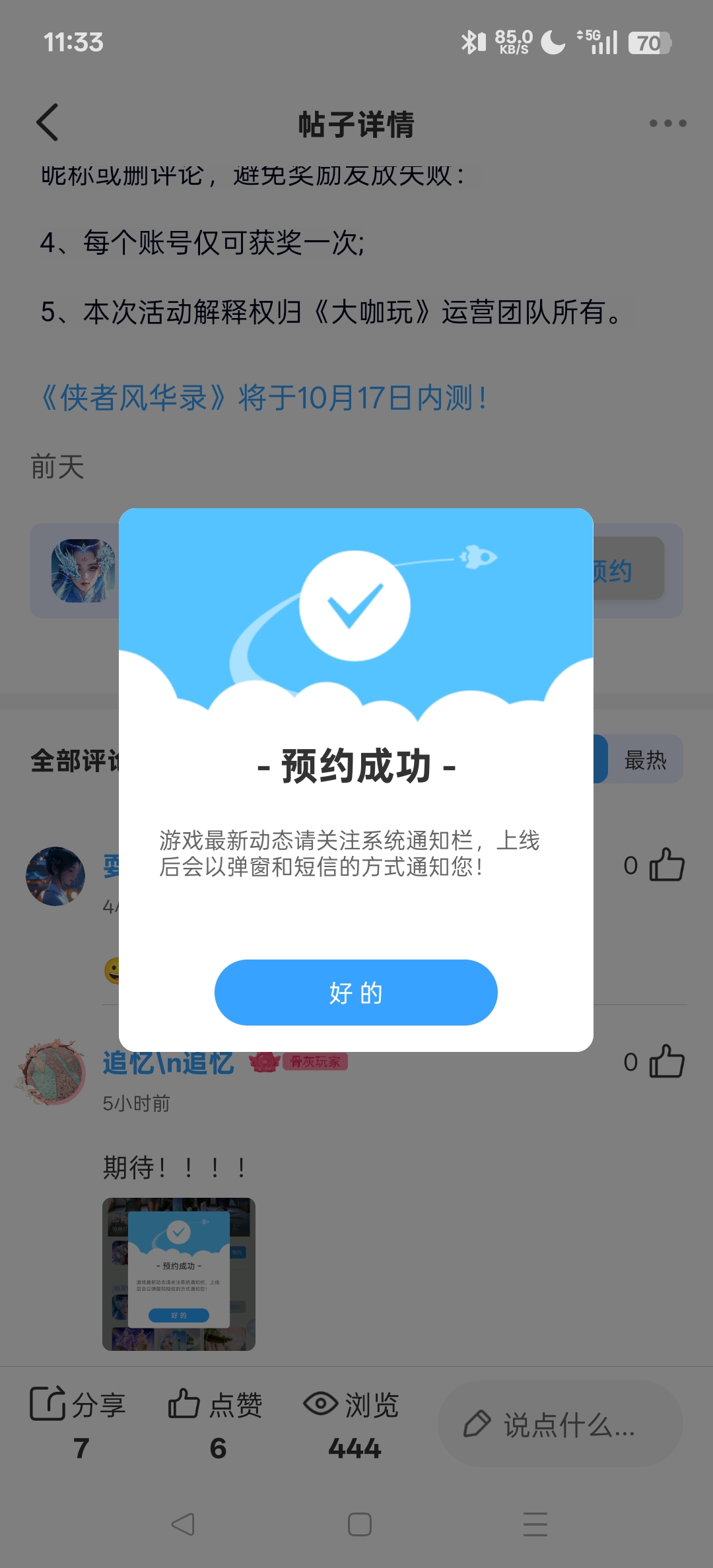Confirm the reservation dialog with 好的
The width and height of the screenshot is (713, 1568).
[x=356, y=993]
